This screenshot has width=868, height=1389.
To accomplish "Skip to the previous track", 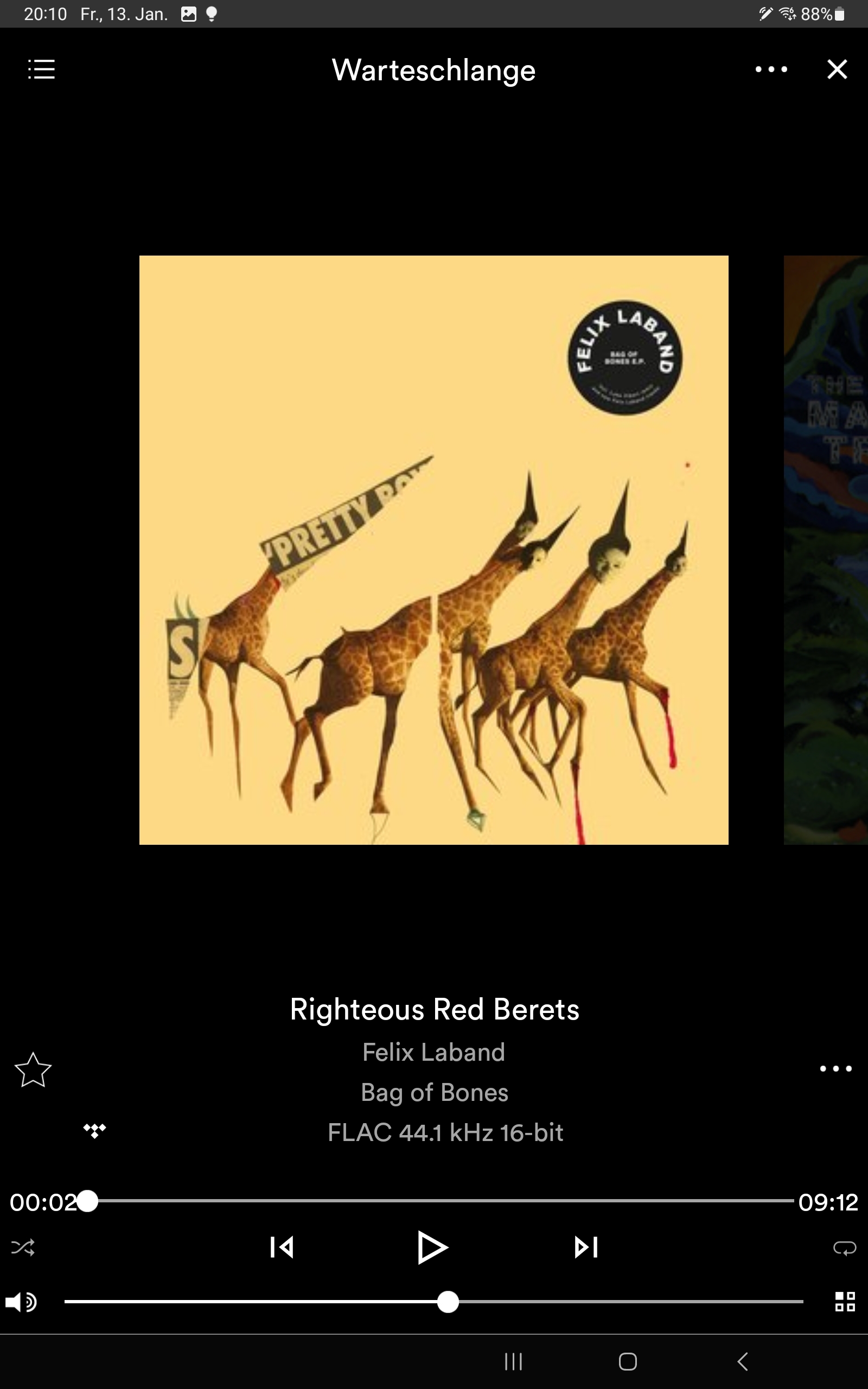I will point(282,1247).
